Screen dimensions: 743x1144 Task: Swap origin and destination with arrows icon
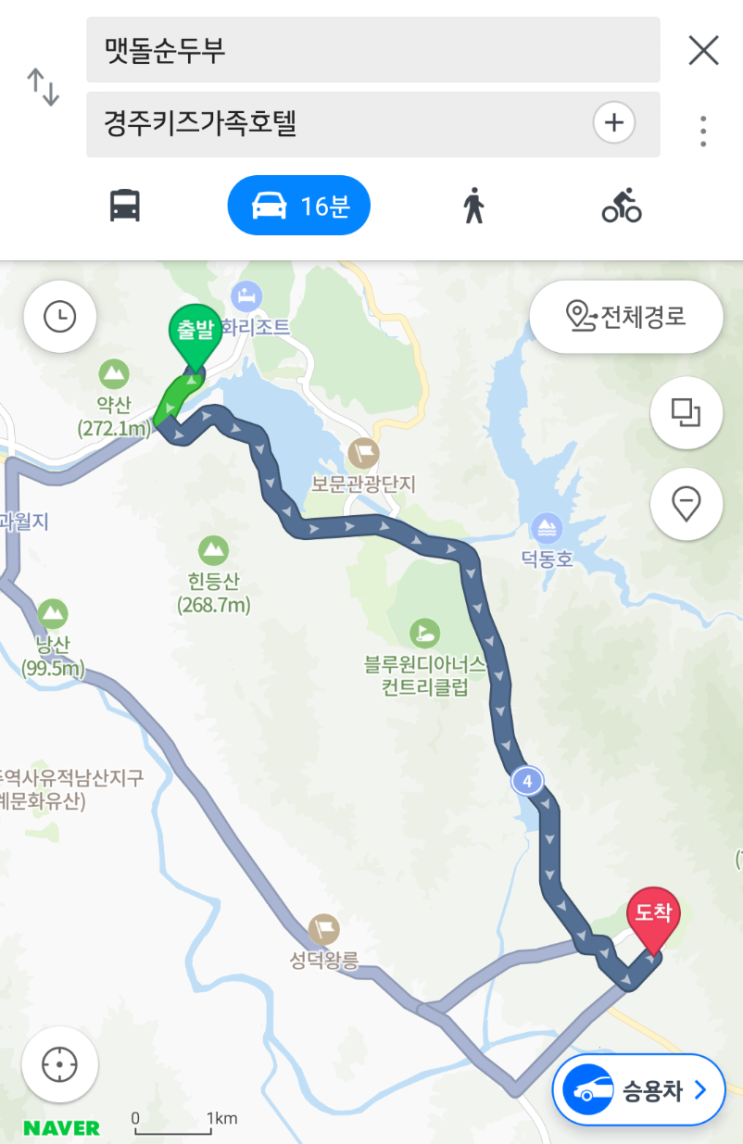[43, 85]
